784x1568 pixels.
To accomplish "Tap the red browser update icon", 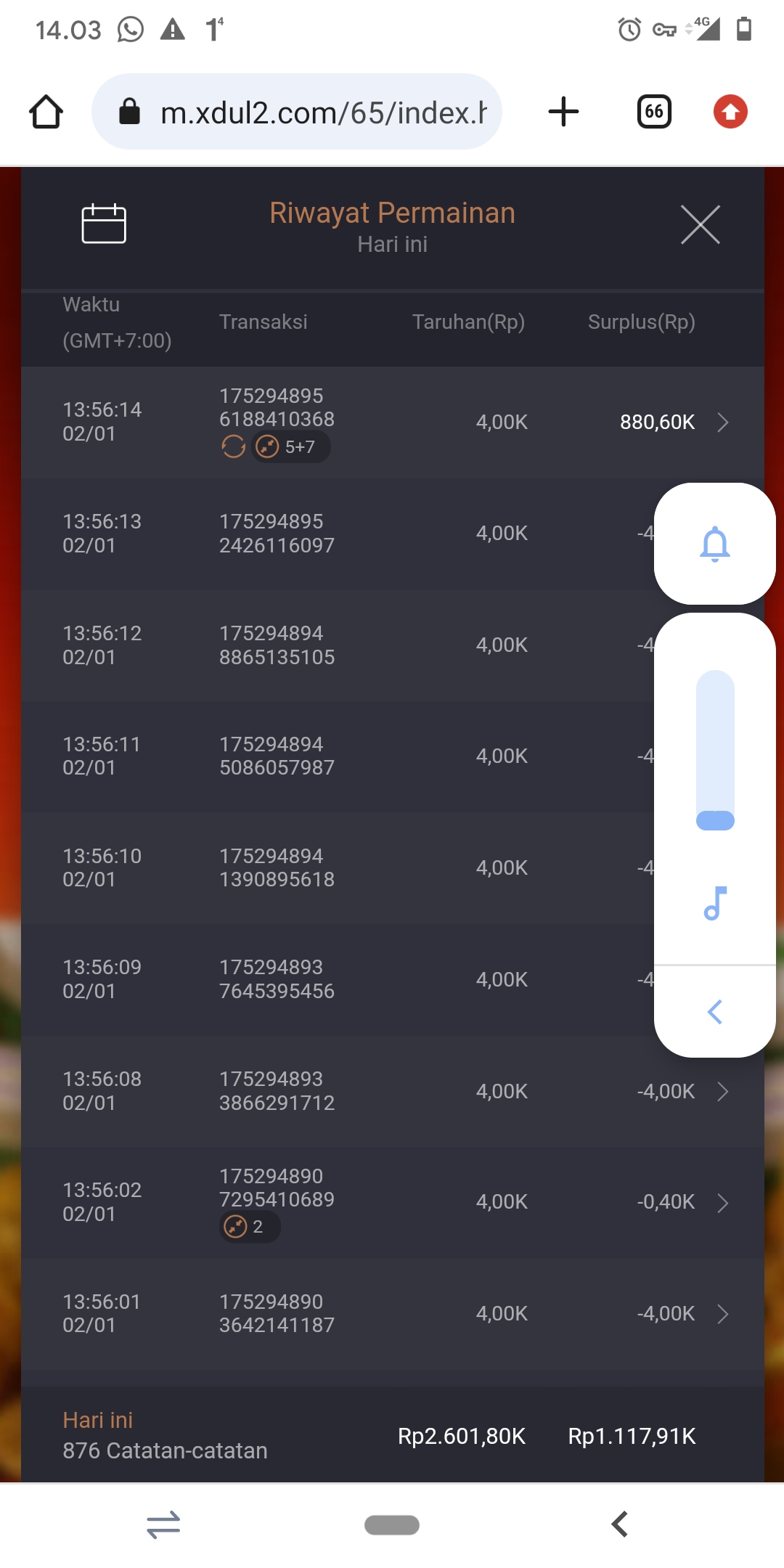I will tap(730, 113).
